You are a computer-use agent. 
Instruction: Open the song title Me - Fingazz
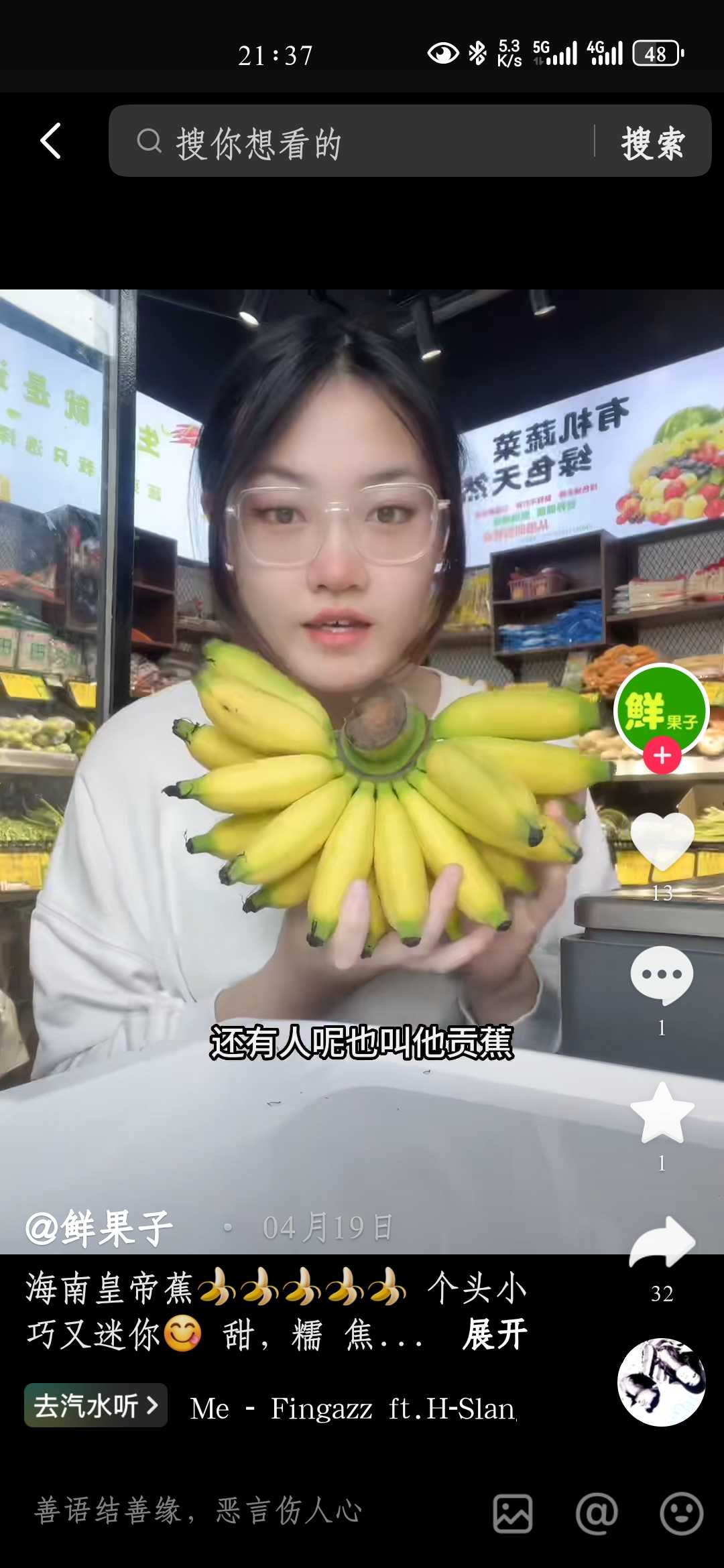pos(353,1407)
